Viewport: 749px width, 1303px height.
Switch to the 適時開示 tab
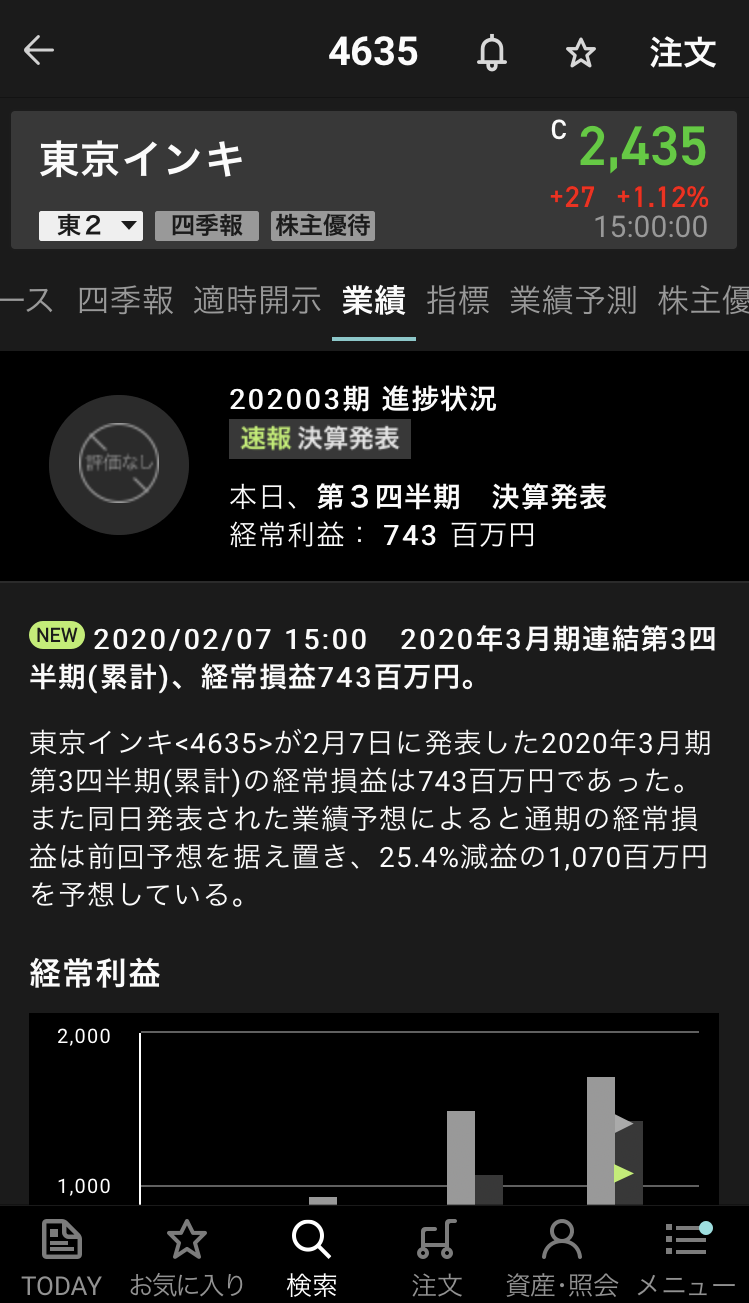[257, 300]
